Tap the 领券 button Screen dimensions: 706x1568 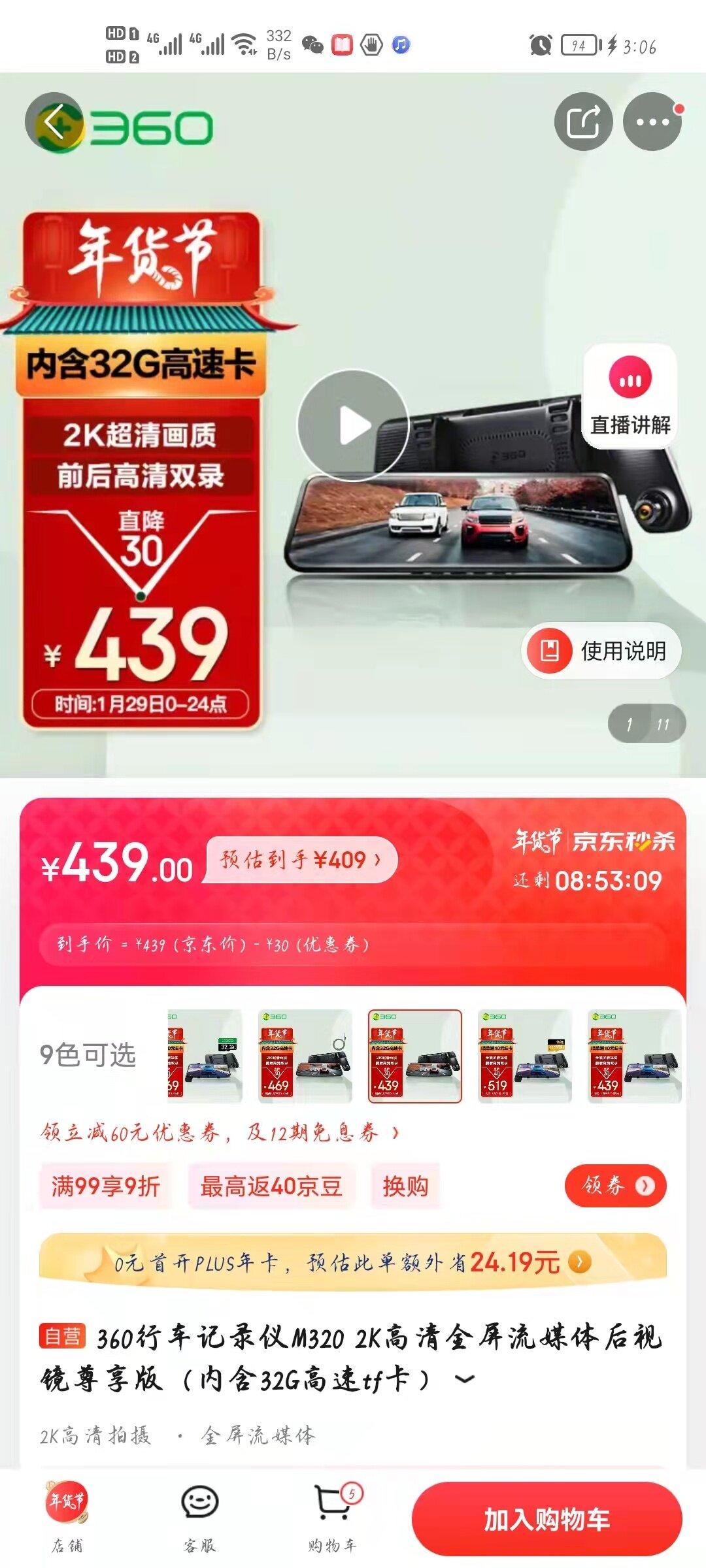615,1185
